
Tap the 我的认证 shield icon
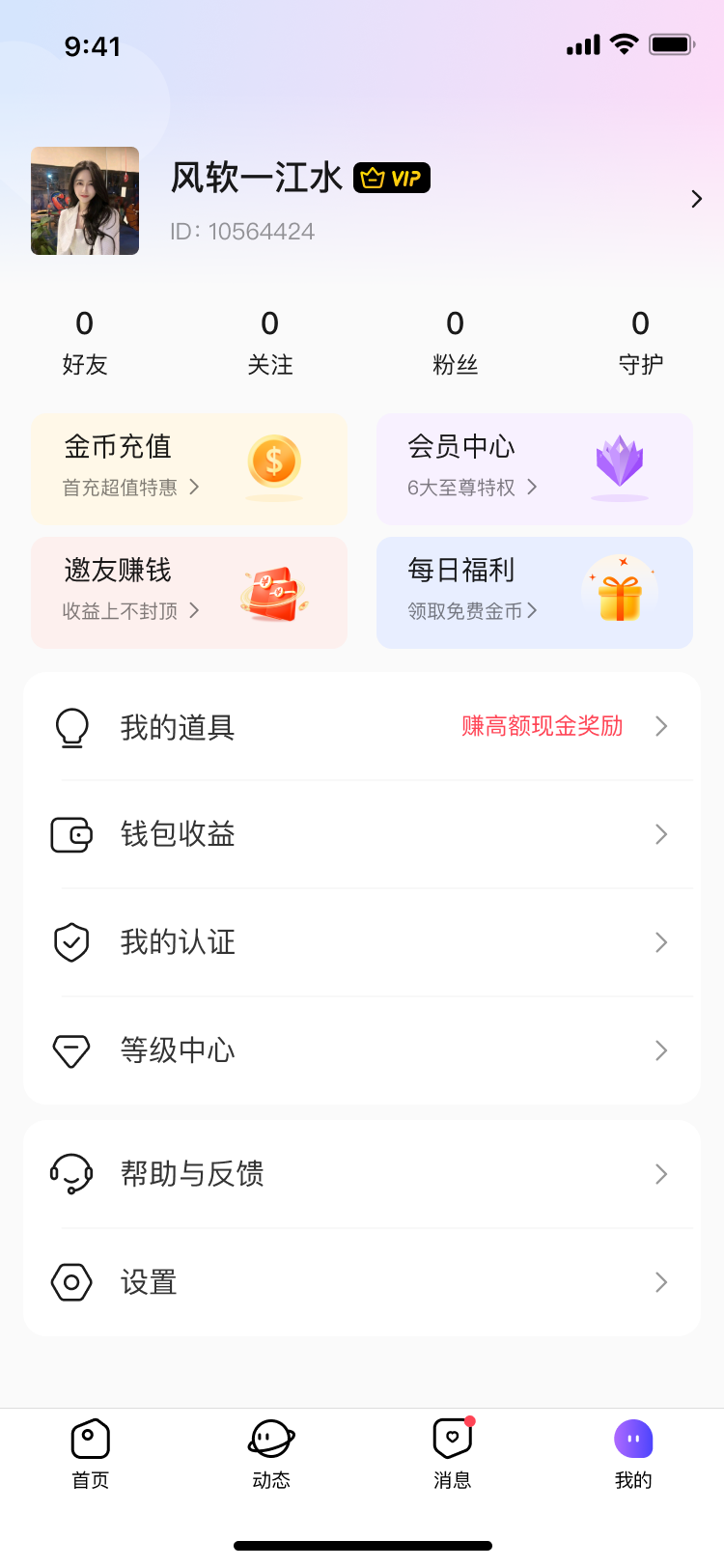(71, 942)
